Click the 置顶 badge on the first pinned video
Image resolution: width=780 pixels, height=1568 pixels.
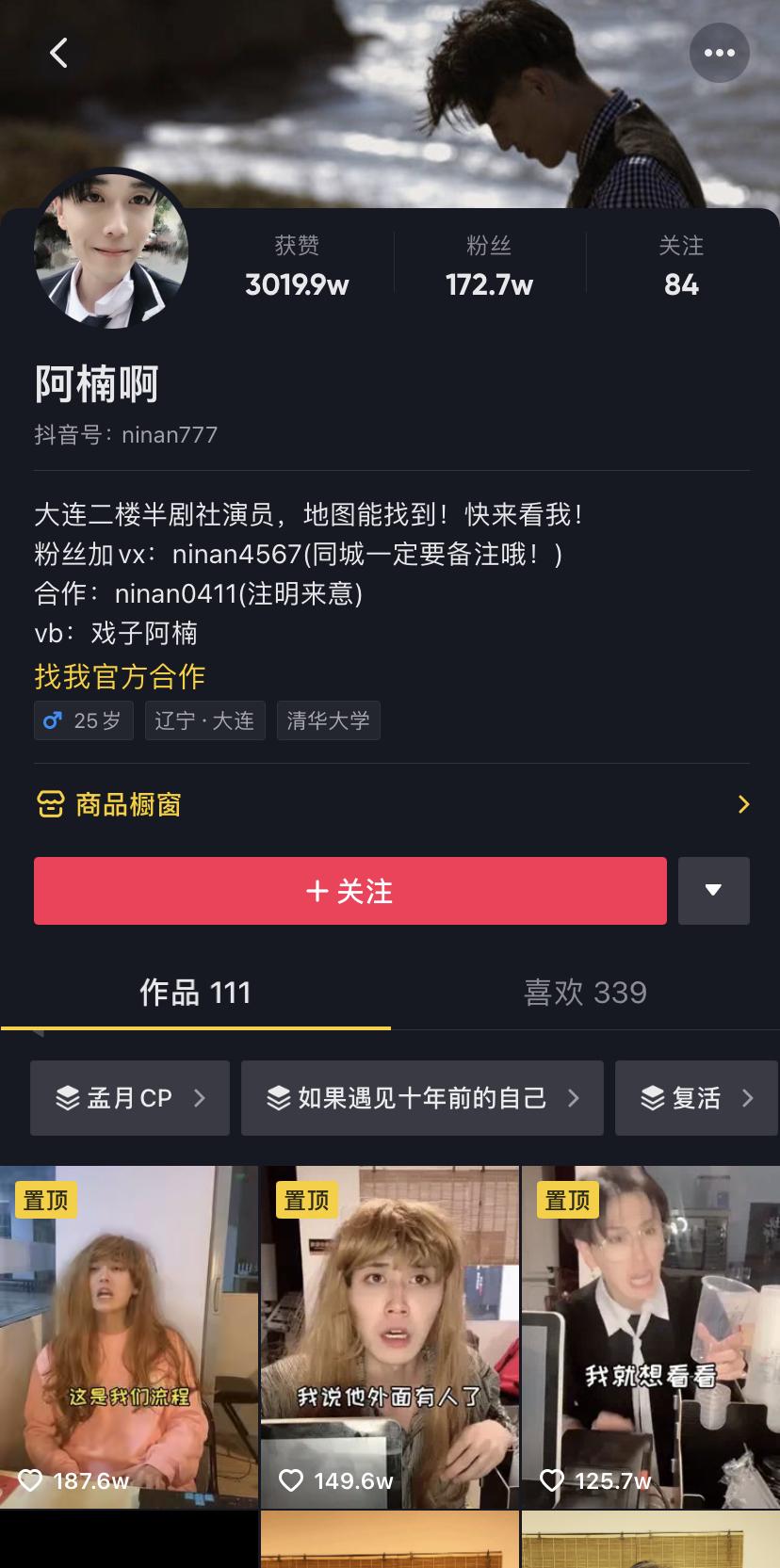(45, 1200)
